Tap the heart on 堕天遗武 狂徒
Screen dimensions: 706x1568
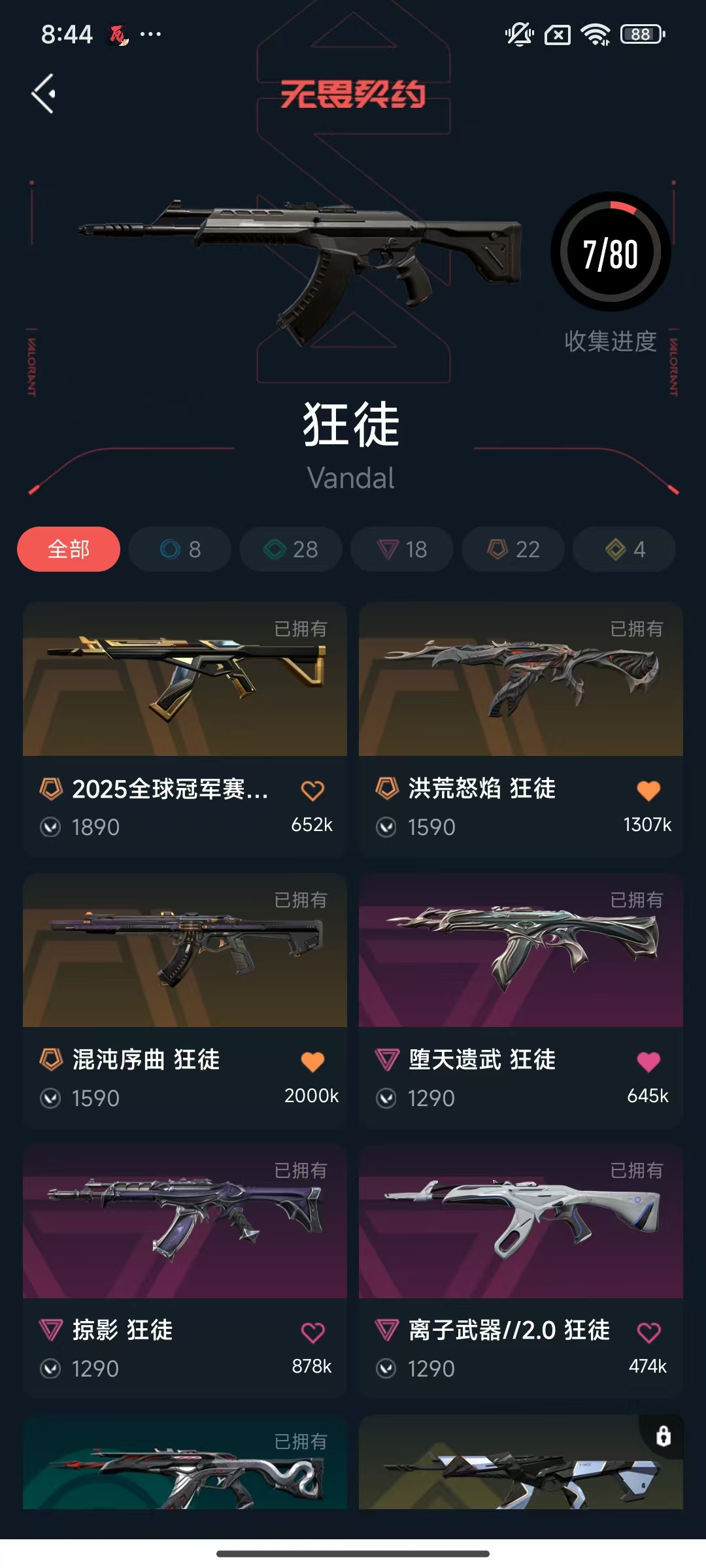coord(648,1062)
